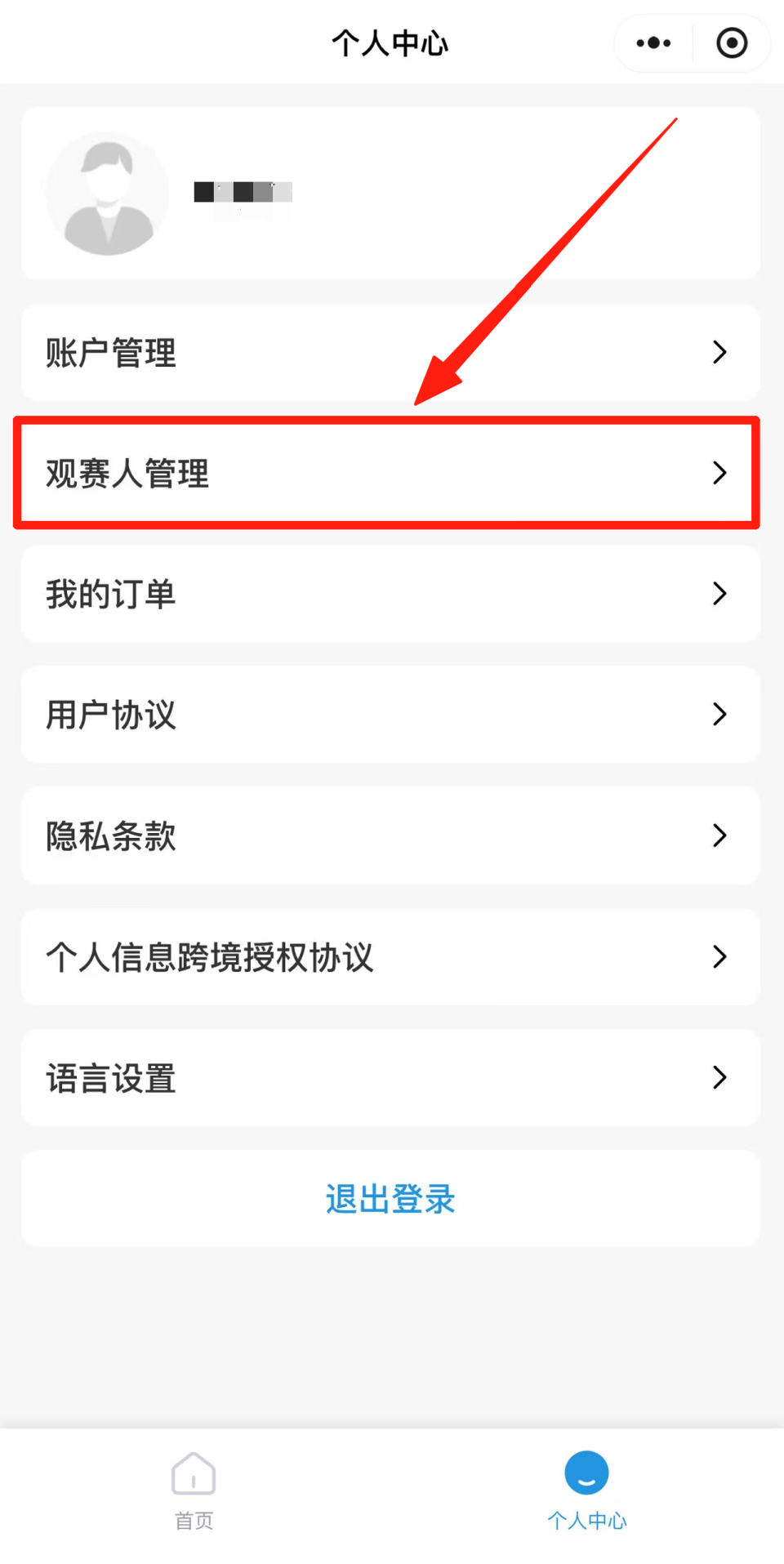The width and height of the screenshot is (784, 1564).
Task: Read 隐私条款
Action: point(390,835)
